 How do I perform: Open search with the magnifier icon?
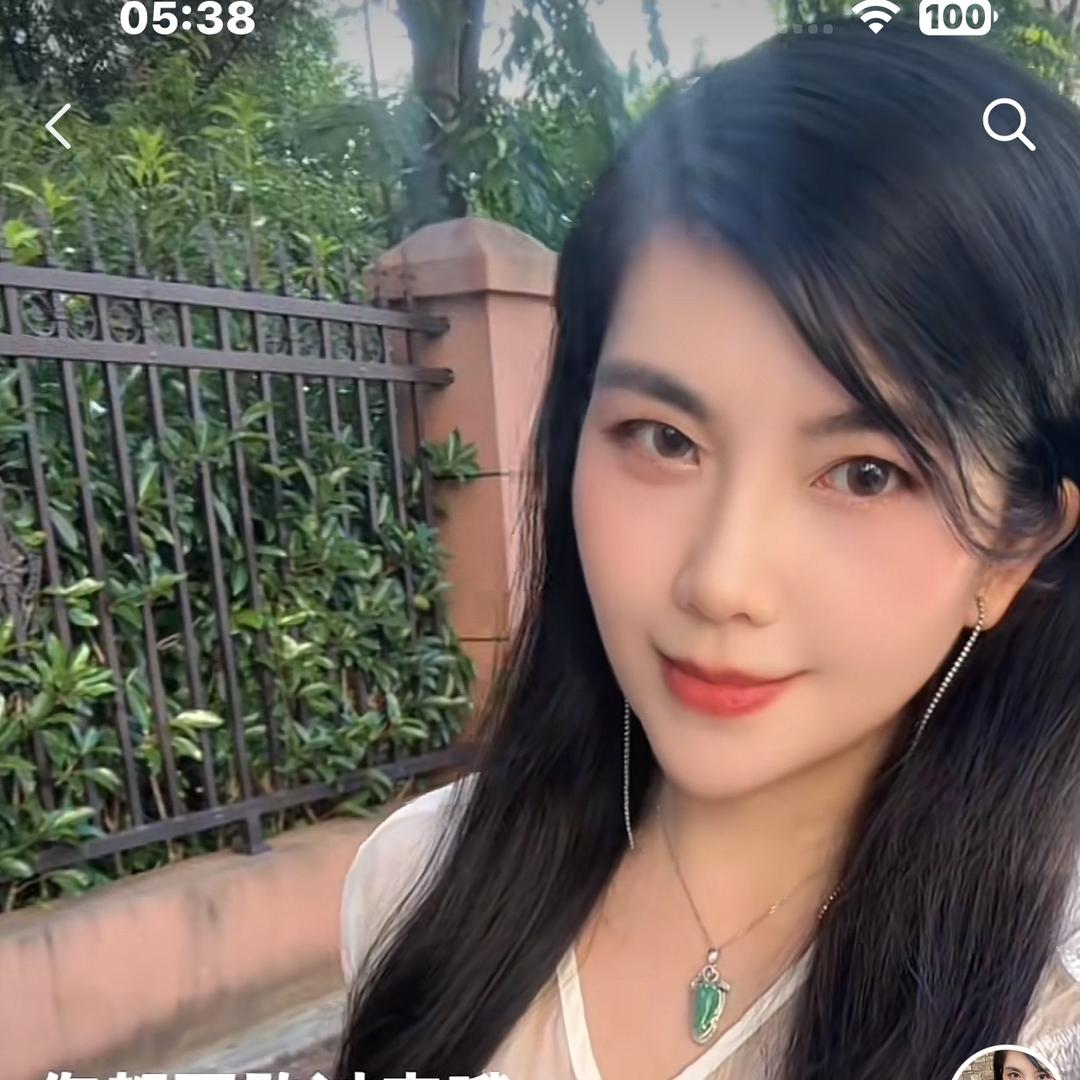coord(1008,124)
